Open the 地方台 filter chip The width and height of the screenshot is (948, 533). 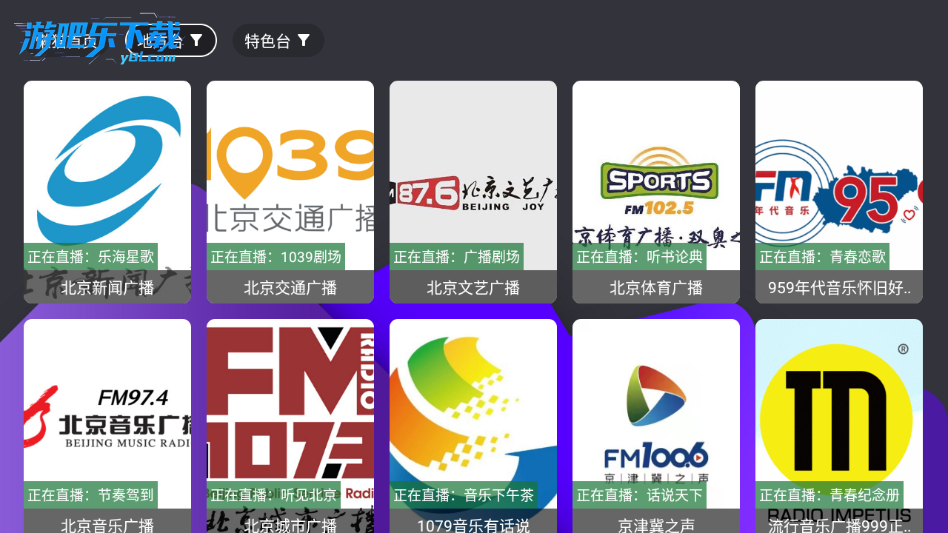(172, 41)
